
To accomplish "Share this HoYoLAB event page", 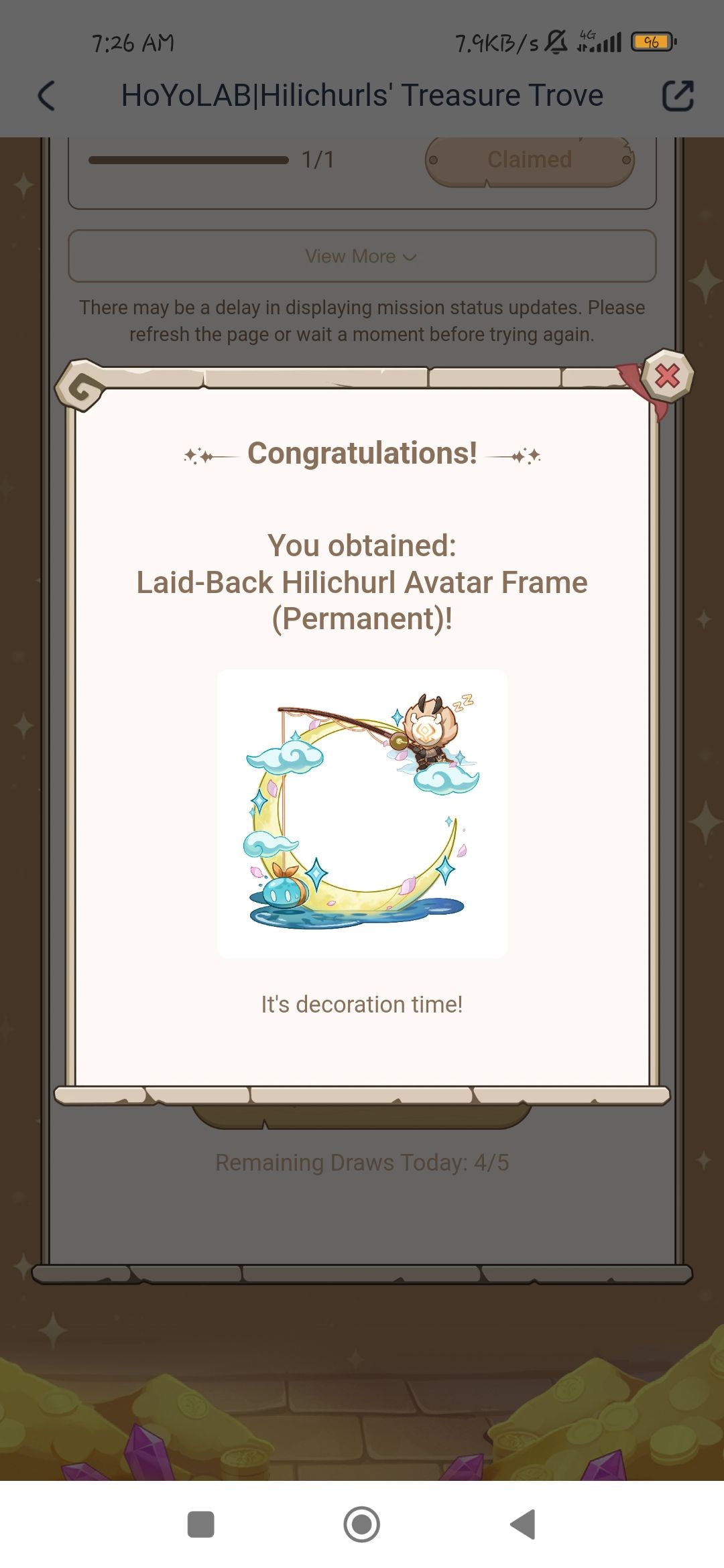I will [x=678, y=96].
